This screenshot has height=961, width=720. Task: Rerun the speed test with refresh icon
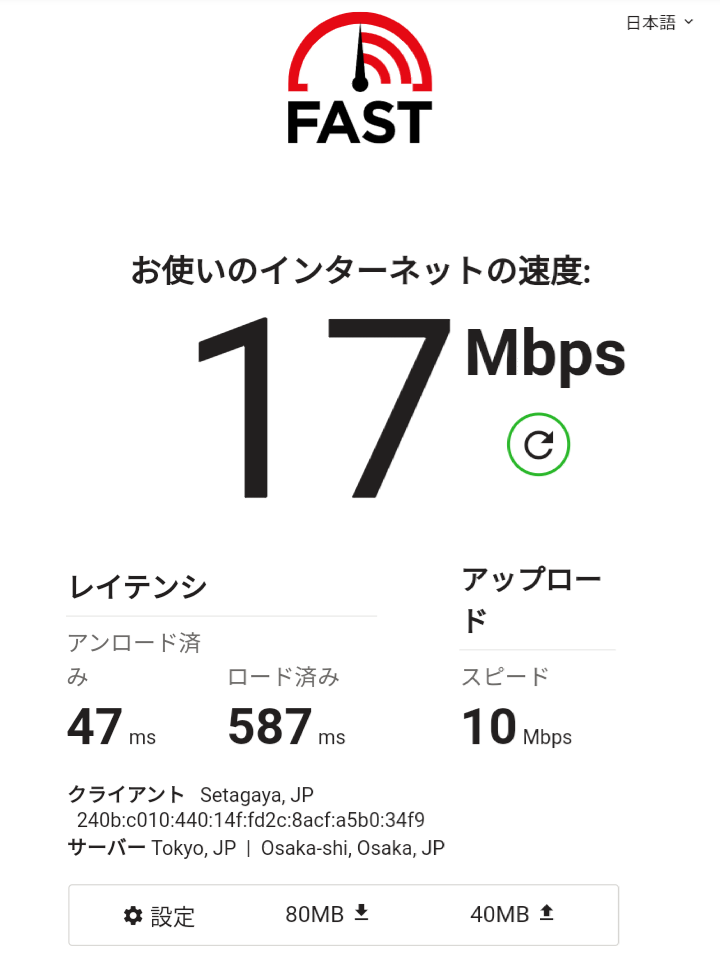(x=538, y=445)
